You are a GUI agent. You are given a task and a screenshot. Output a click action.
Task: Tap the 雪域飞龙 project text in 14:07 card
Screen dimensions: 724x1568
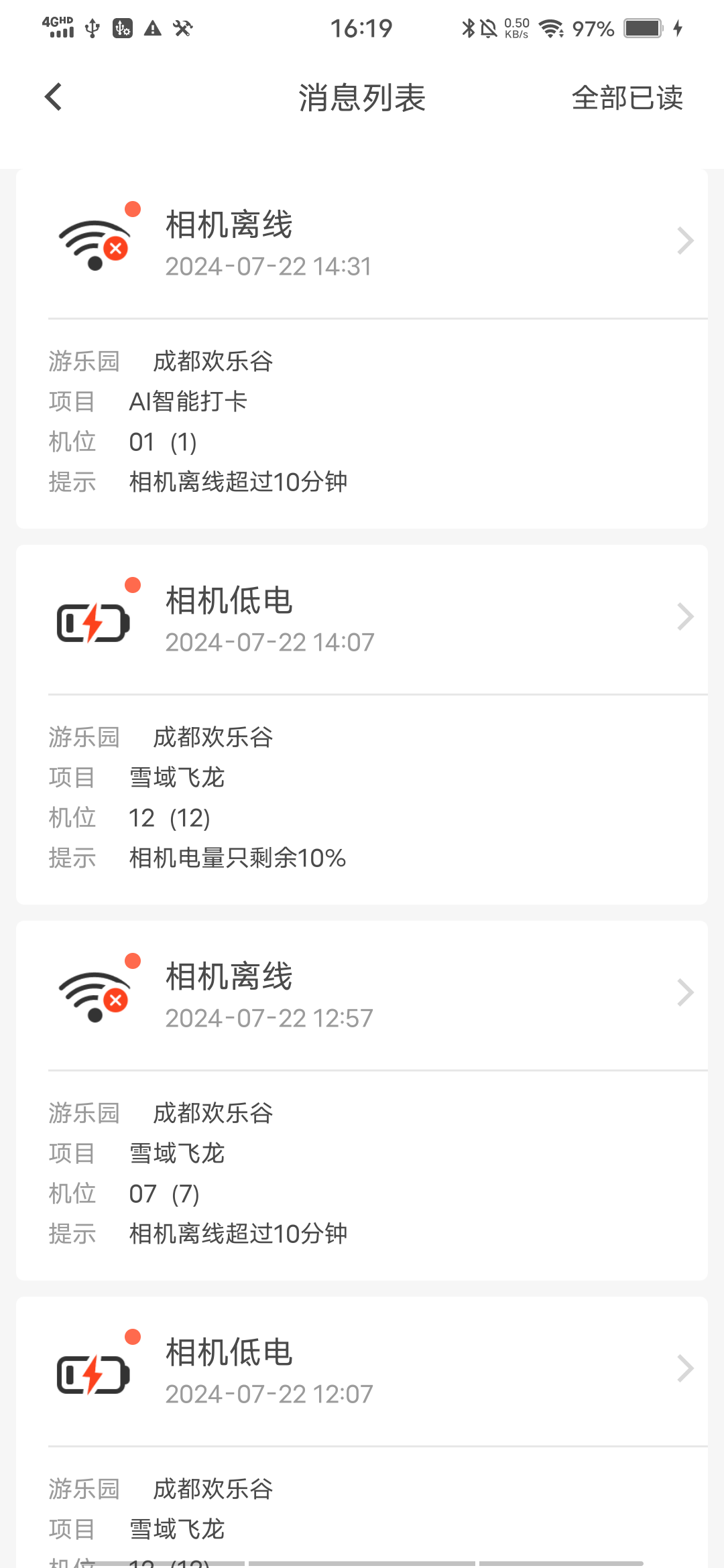click(x=177, y=777)
